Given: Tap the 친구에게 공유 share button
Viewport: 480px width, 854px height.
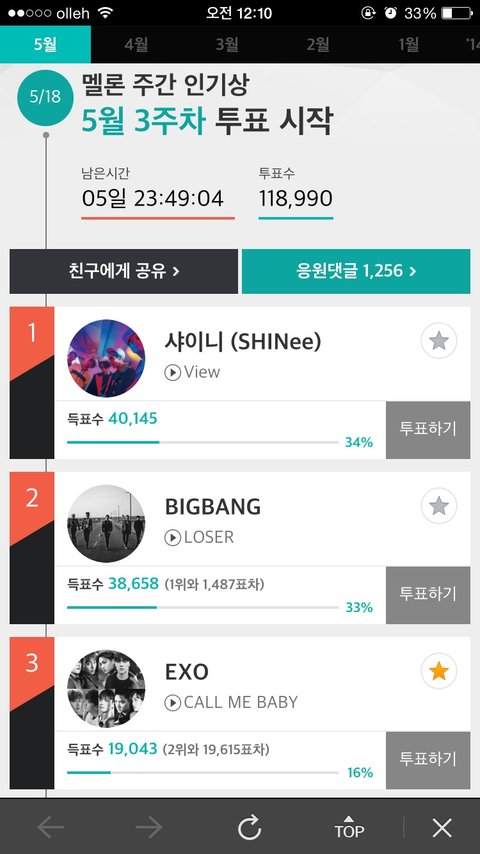Looking at the screenshot, I should tap(124, 271).
